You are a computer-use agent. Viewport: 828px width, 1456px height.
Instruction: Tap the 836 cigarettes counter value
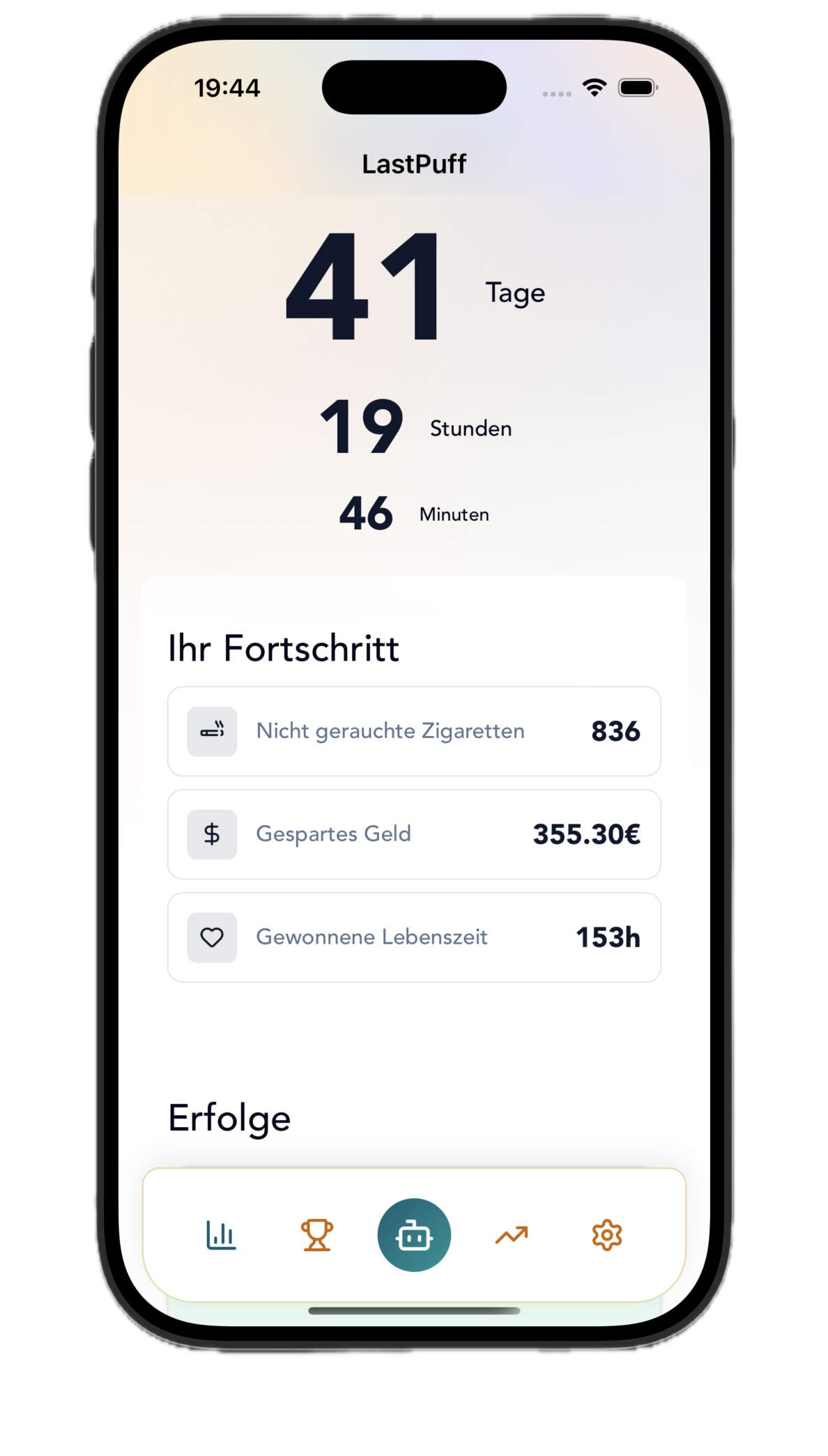tap(616, 730)
